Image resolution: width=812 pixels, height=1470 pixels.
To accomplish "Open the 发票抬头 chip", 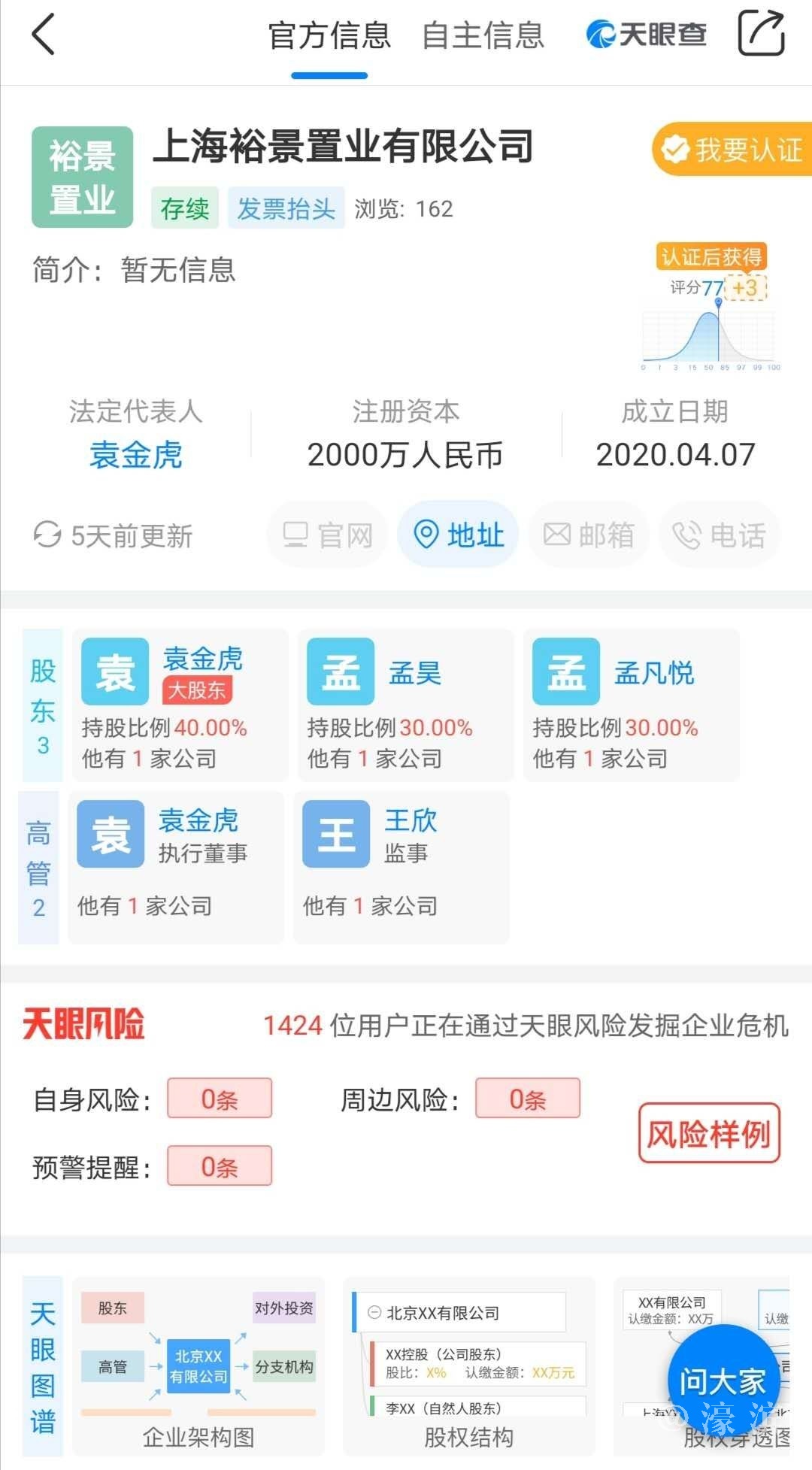I will pos(286,208).
